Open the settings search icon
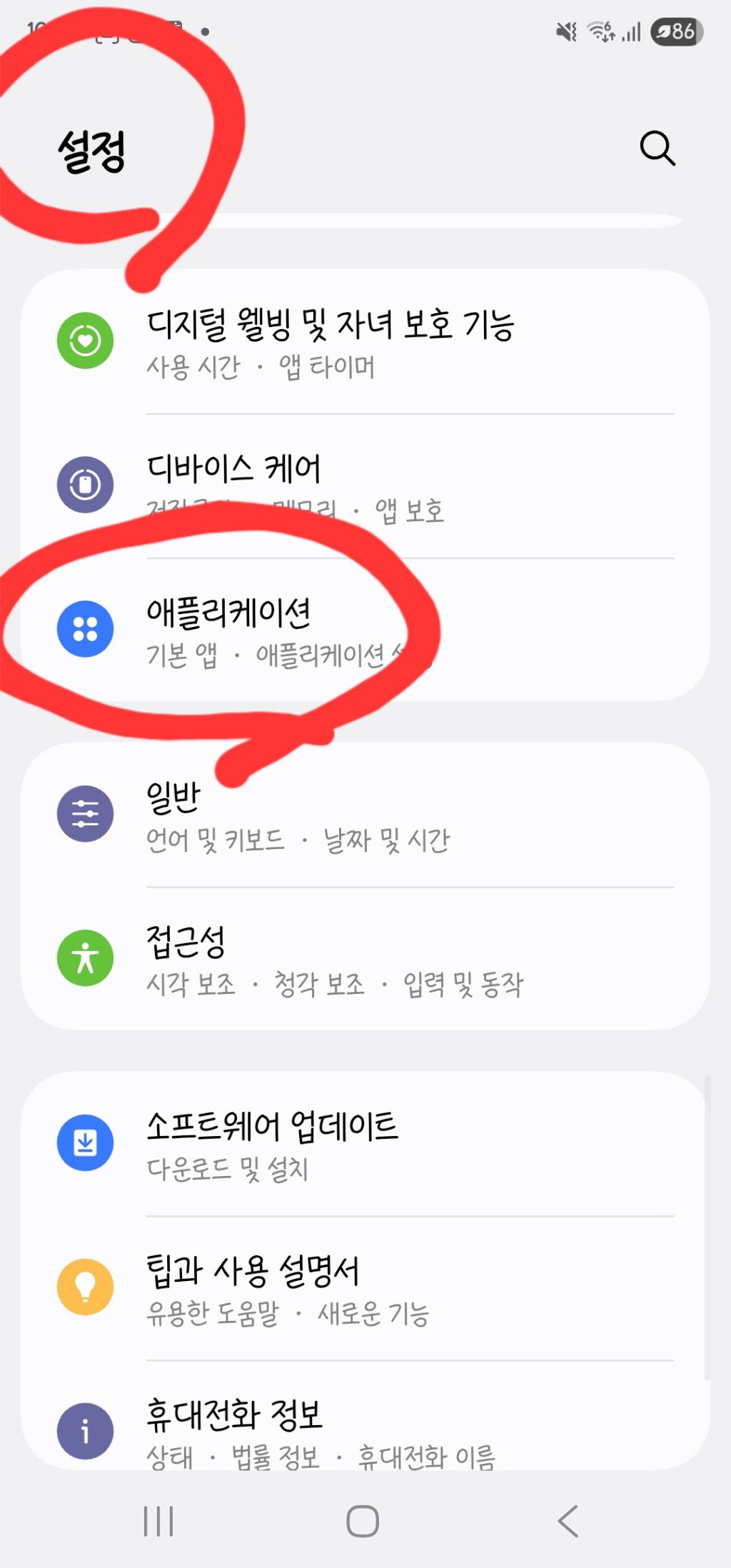 (657, 149)
